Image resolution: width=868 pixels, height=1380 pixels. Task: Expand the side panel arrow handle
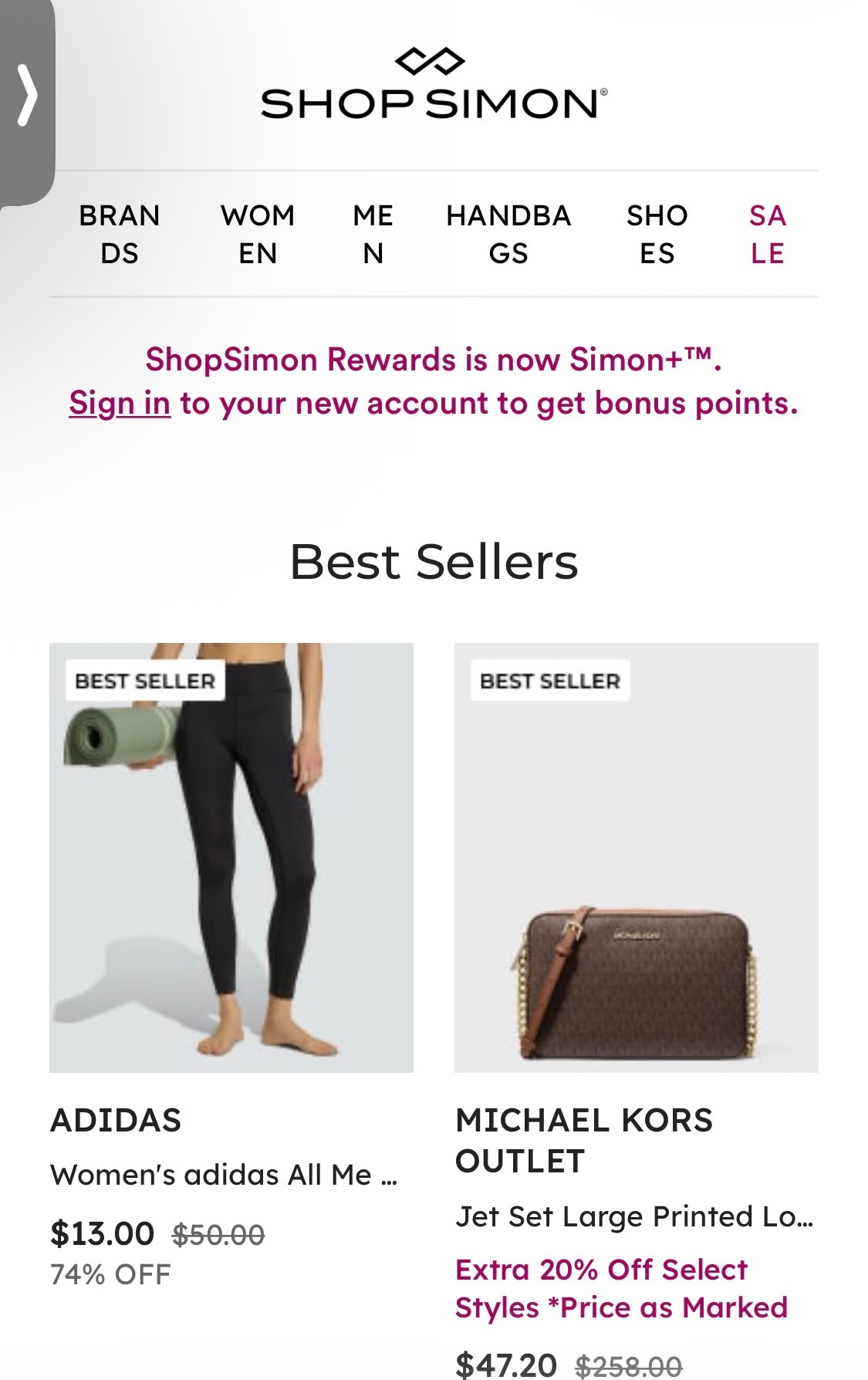26,96
